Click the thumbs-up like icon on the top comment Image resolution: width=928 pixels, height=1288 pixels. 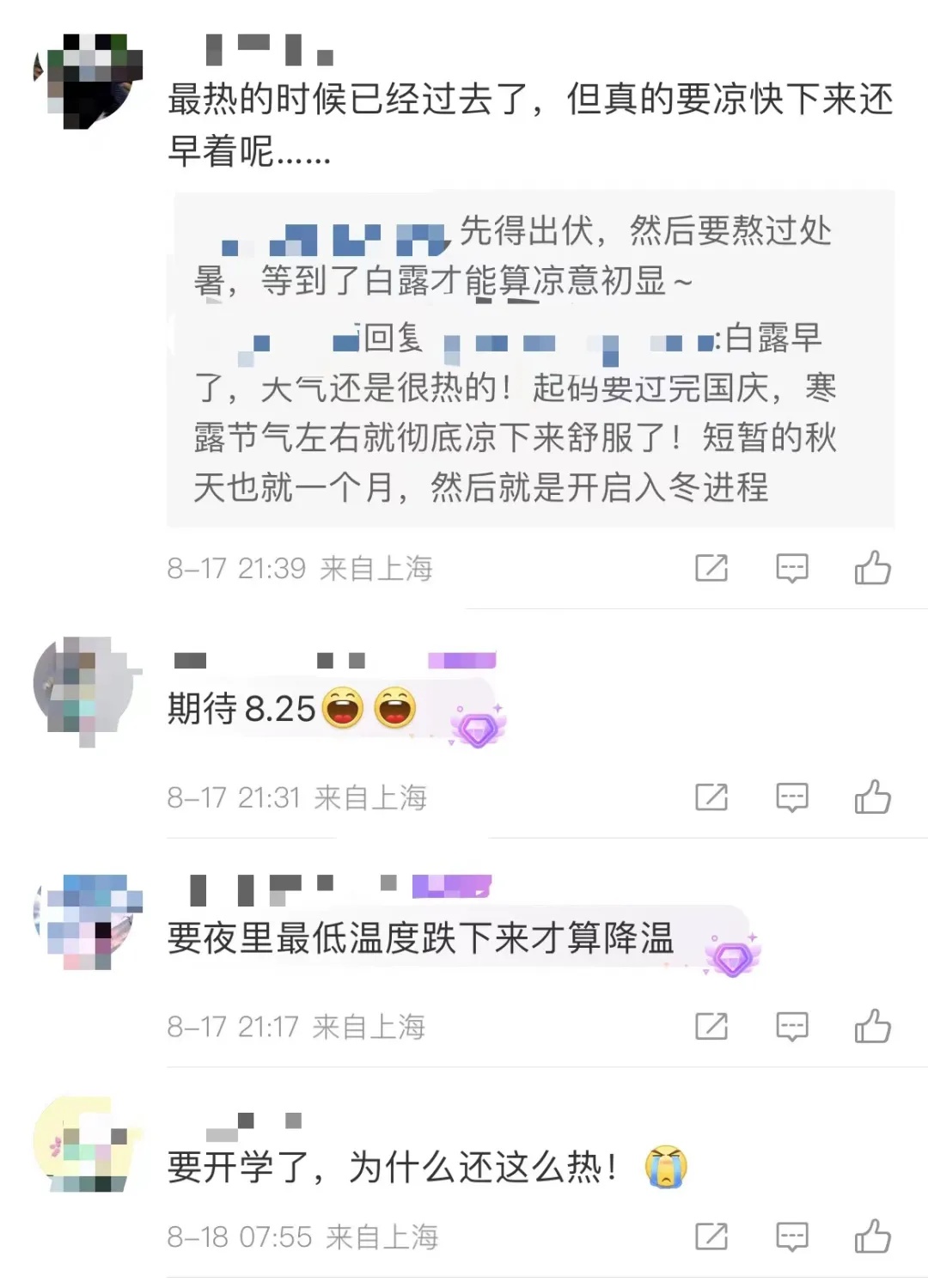875,567
